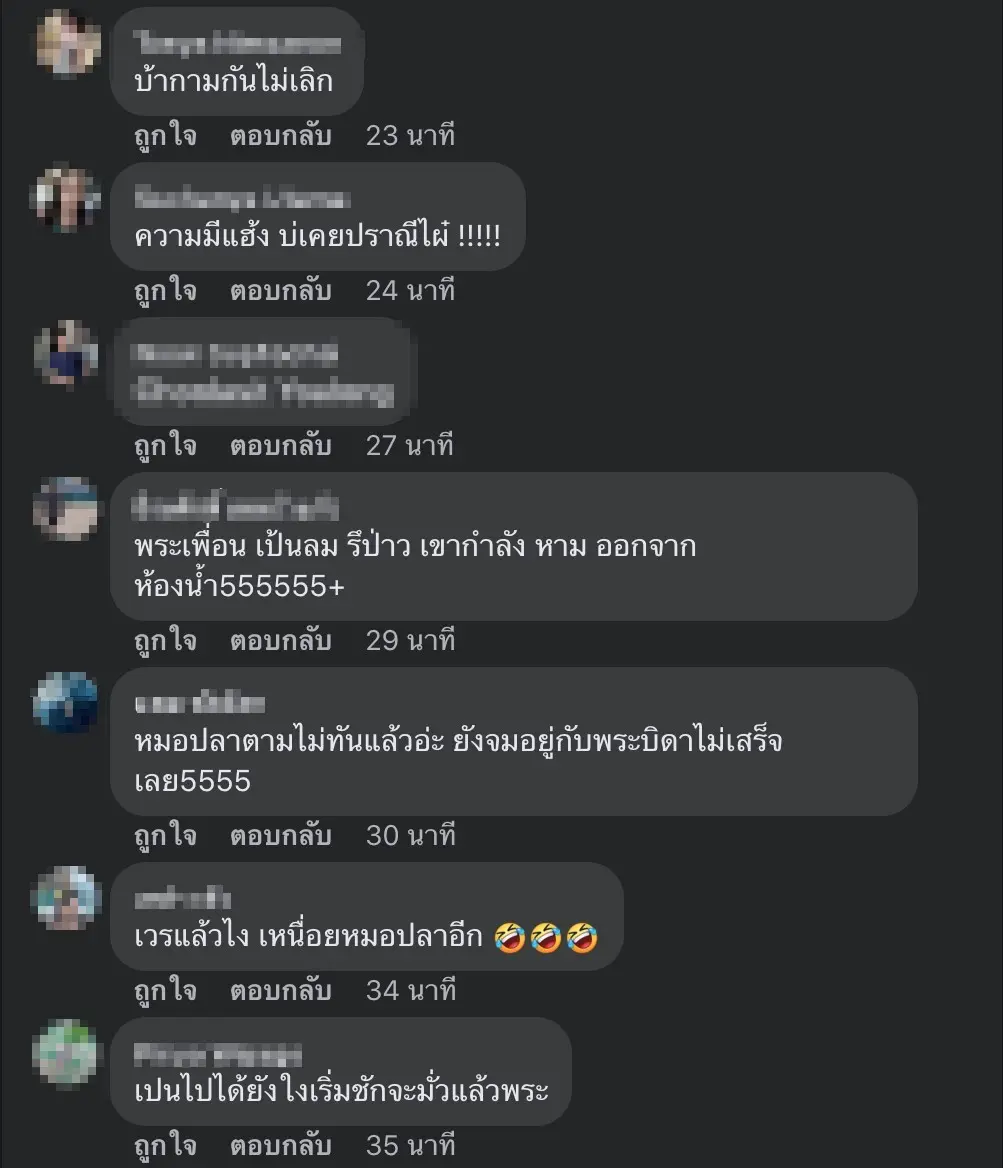Reply to the comment starting "ความมีแฮ้ง"
The image size is (1003, 1168).
pyautogui.click(x=280, y=291)
